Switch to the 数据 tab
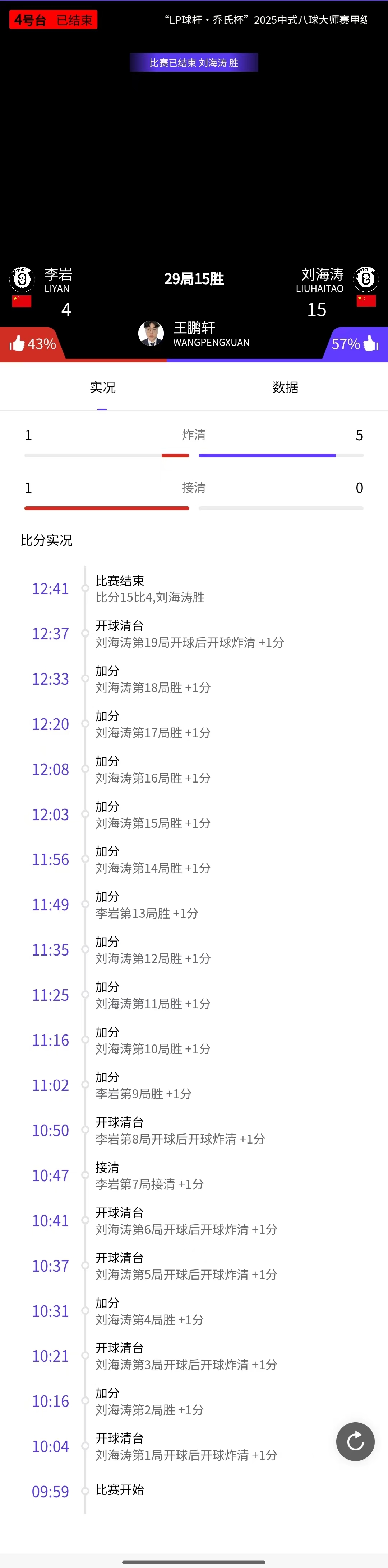The width and height of the screenshot is (388, 1568). pos(285,387)
